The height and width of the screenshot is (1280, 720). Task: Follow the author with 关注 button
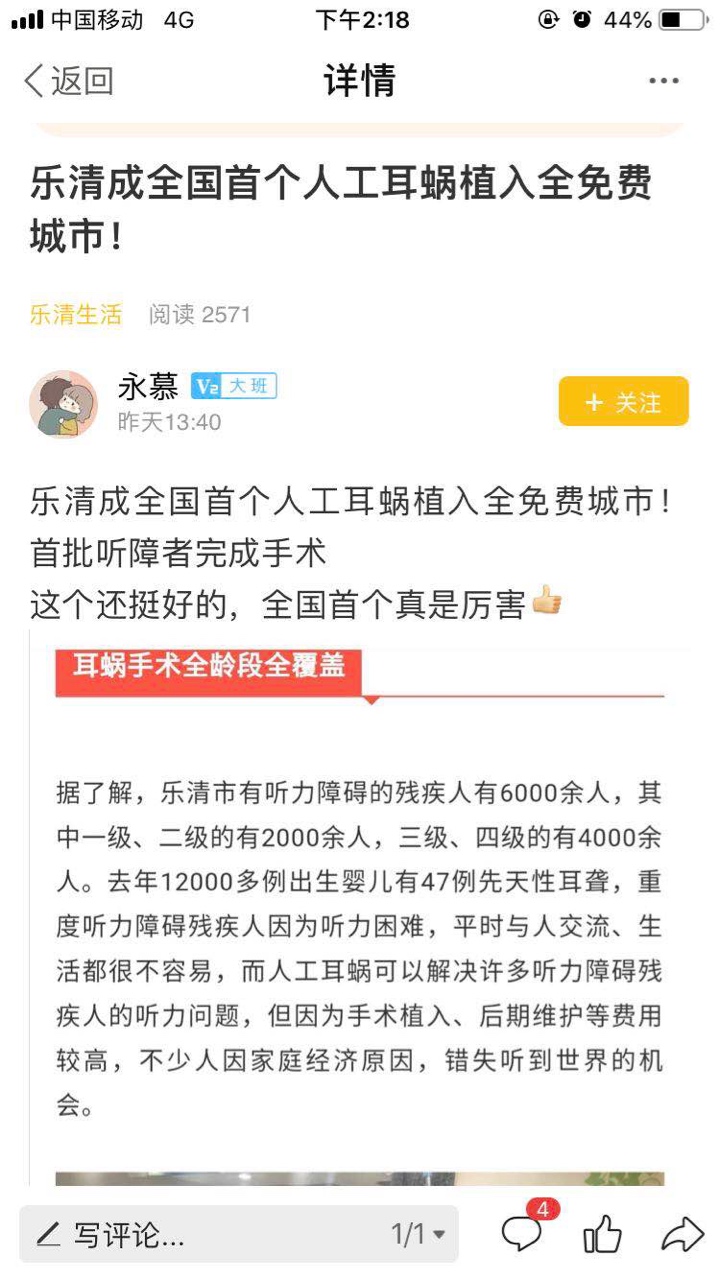pos(623,402)
